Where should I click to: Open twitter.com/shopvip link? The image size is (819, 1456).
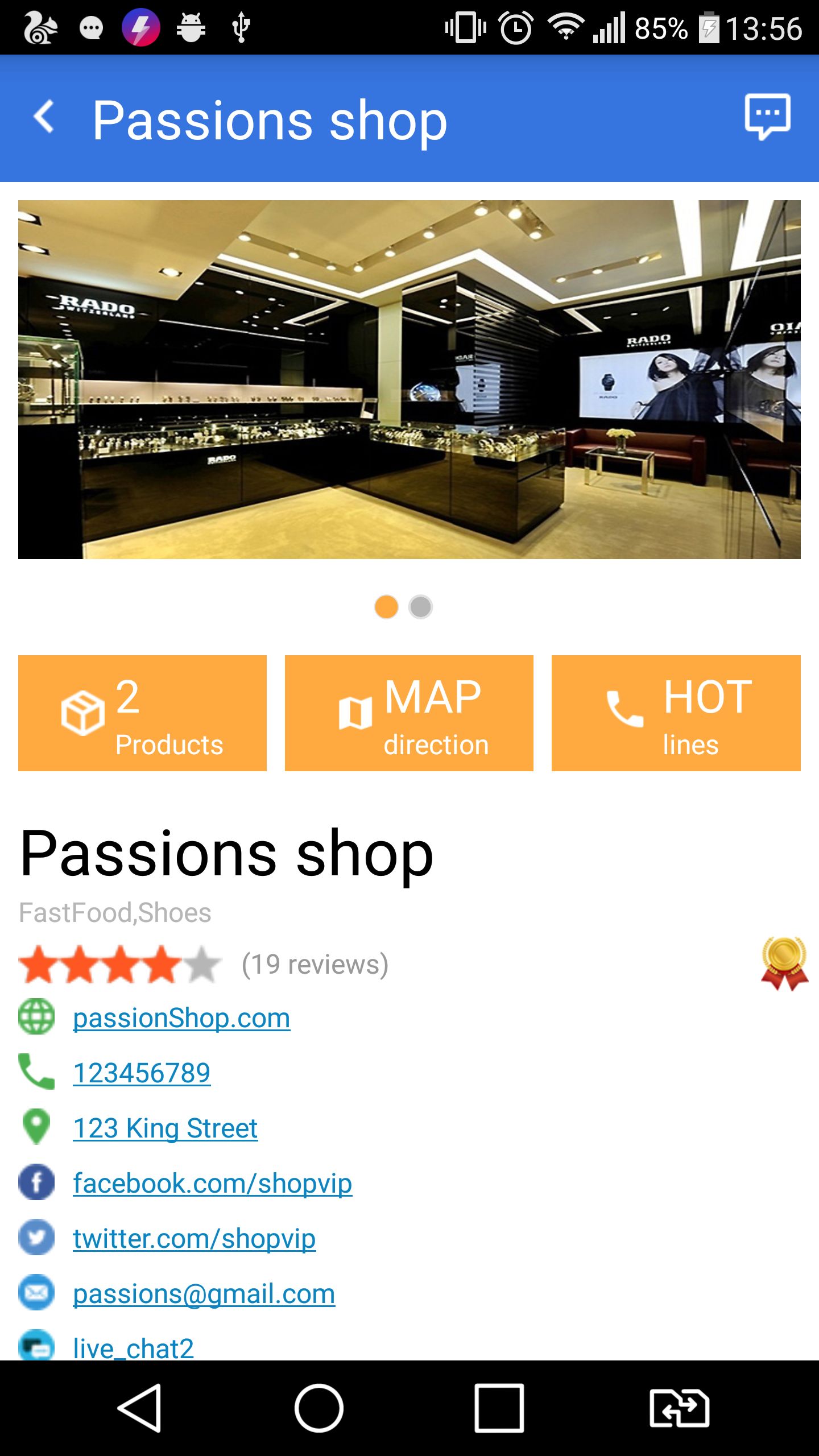(x=194, y=1238)
